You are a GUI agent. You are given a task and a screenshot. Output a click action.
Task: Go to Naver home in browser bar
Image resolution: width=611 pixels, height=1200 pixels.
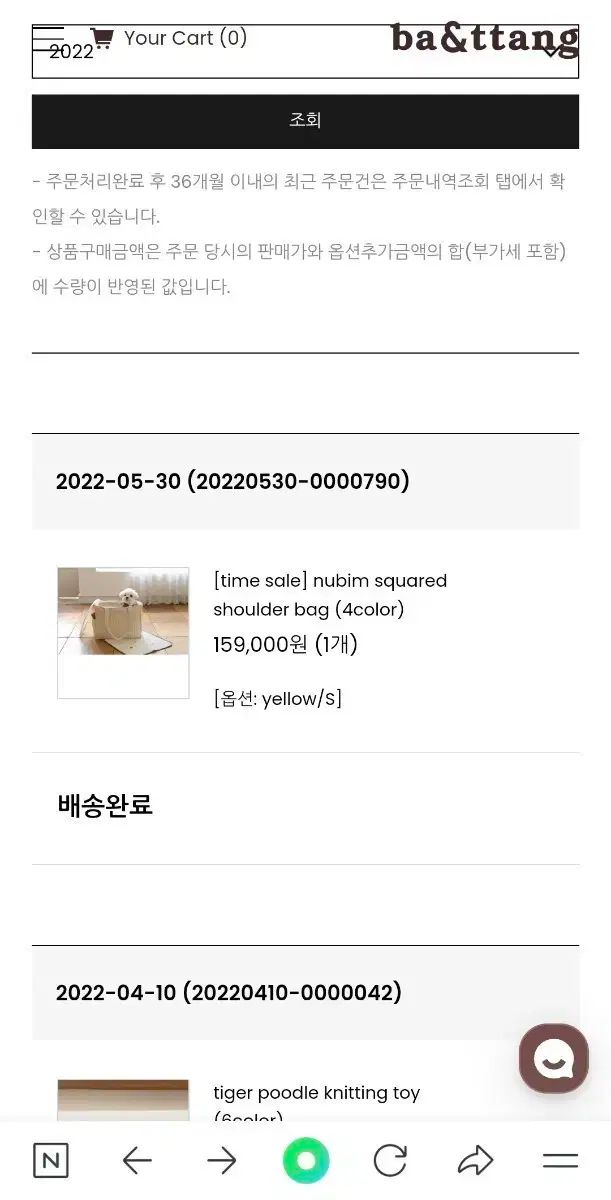(x=51, y=1160)
